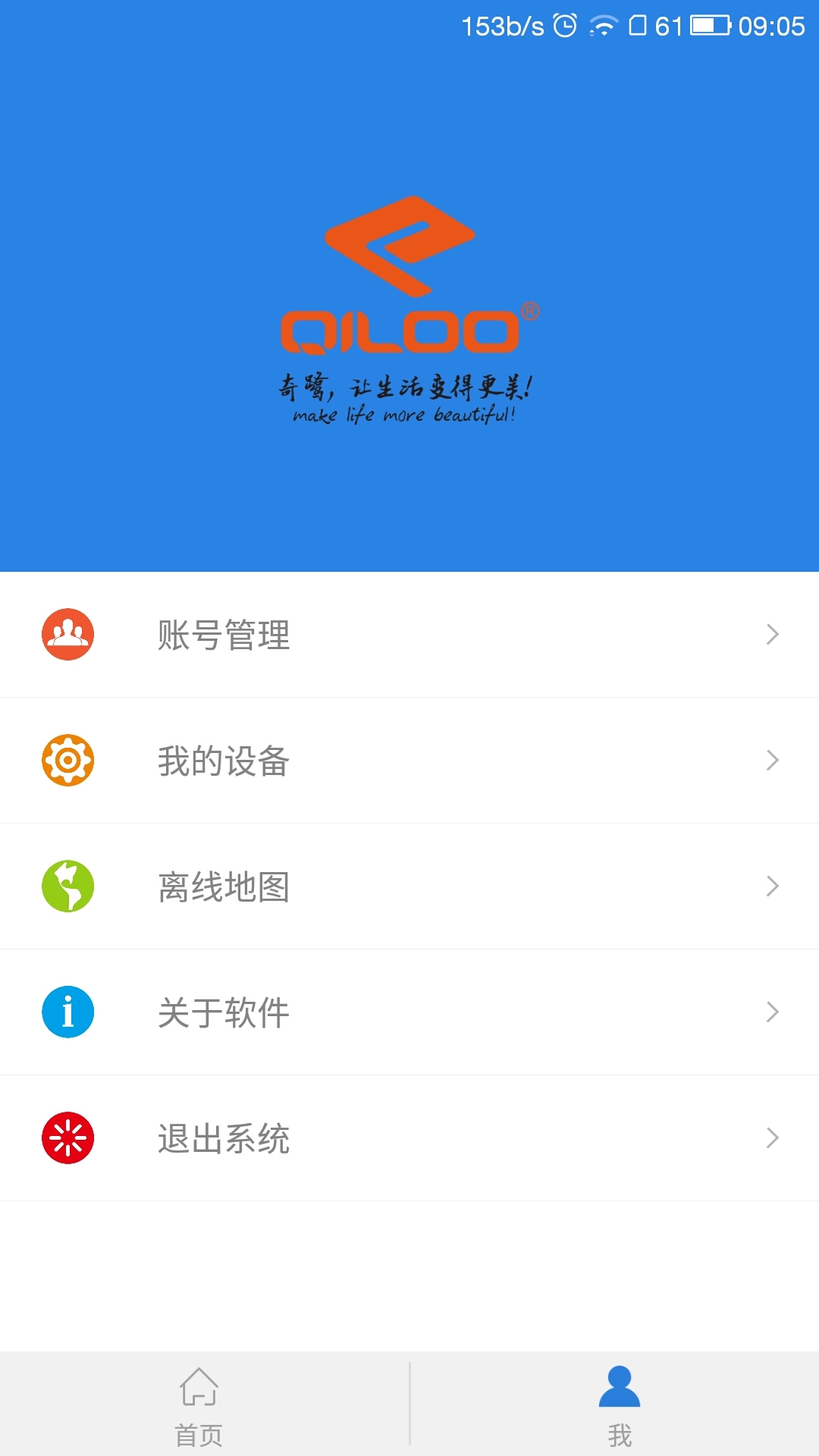Image resolution: width=819 pixels, height=1456 pixels.
Task: Tap the green globe icon for offline maps
Action: [67, 886]
